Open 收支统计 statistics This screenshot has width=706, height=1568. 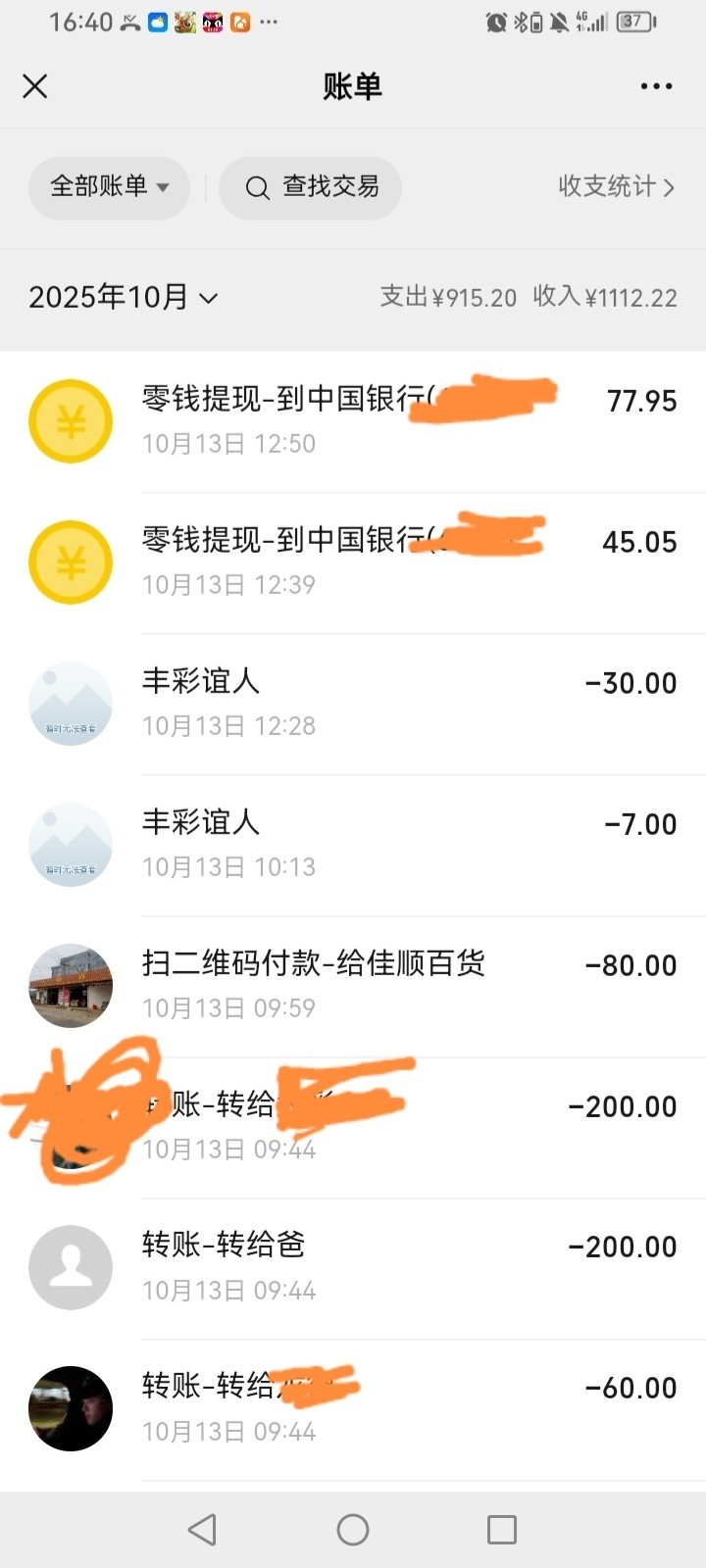[616, 186]
